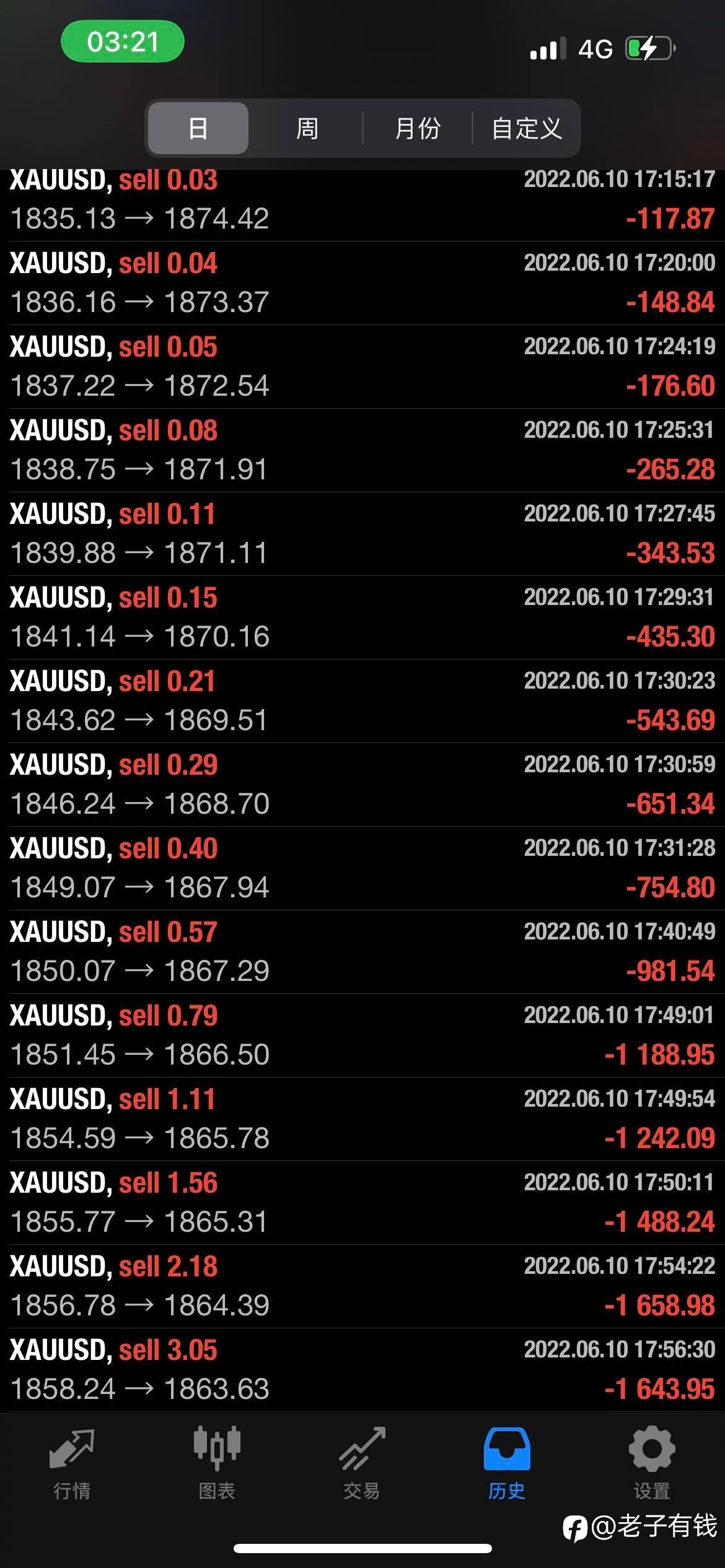Open the 设置 settings tab

tap(652, 1463)
